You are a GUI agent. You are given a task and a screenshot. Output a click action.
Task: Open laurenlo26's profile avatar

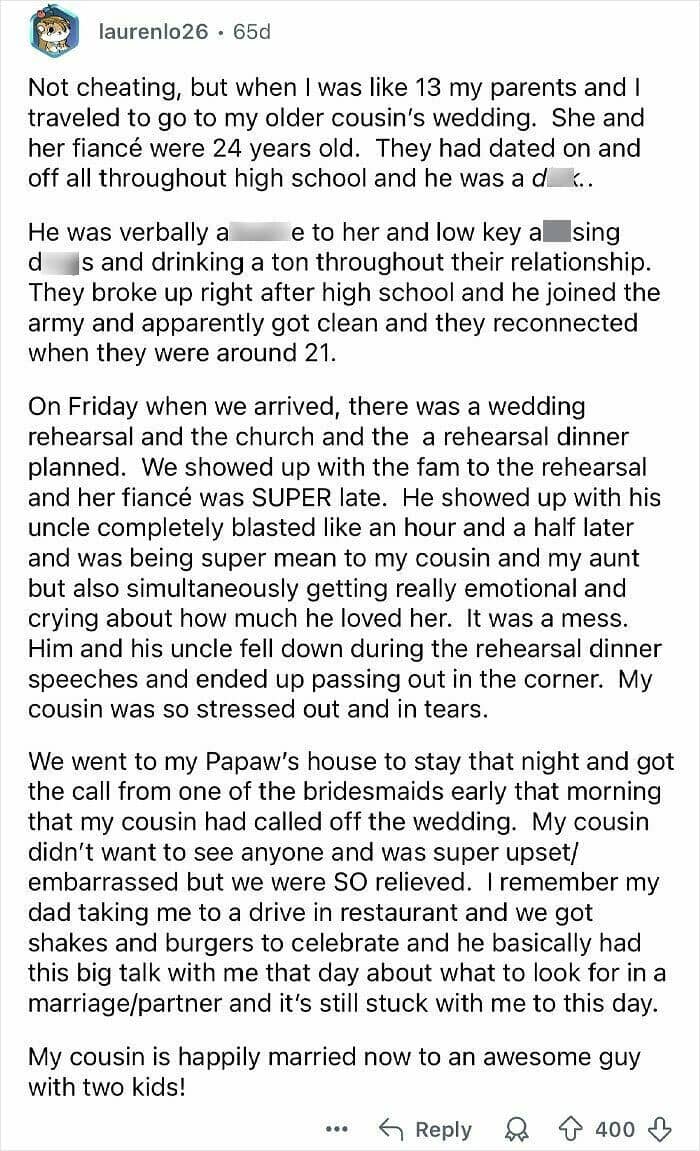click(55, 31)
